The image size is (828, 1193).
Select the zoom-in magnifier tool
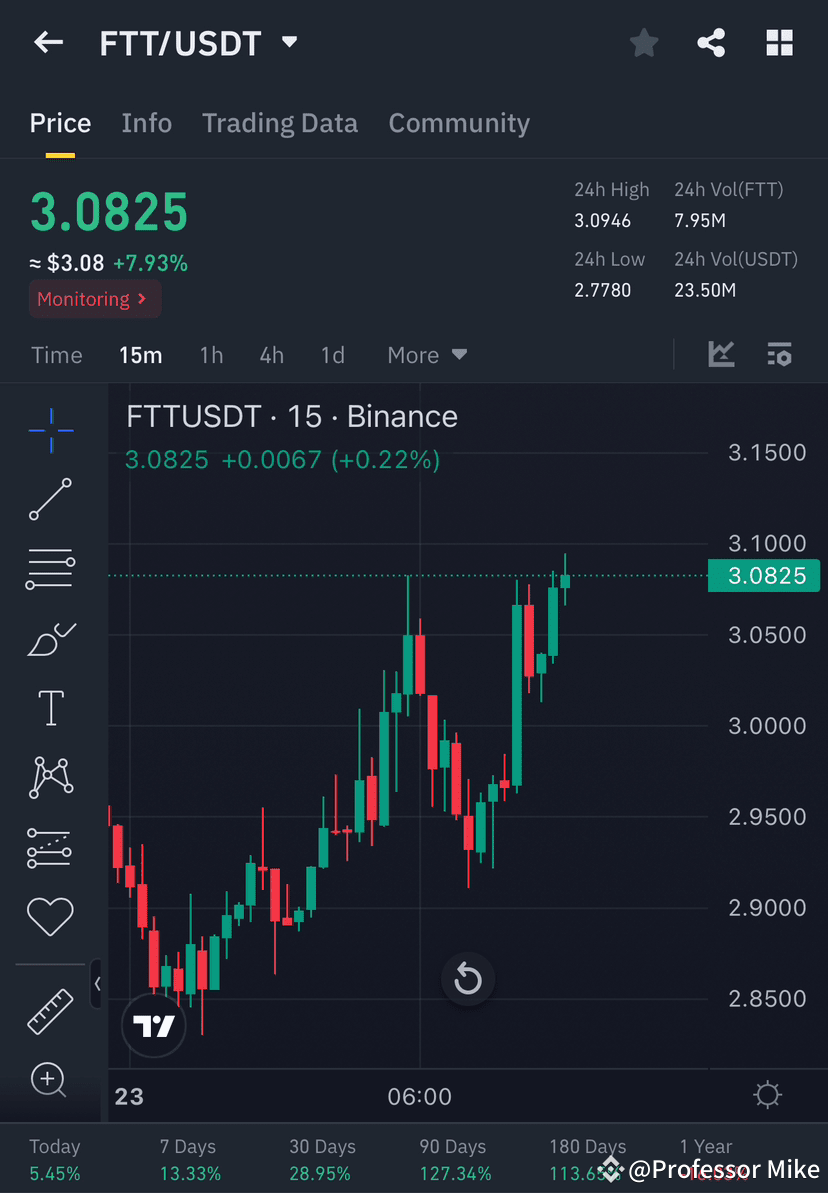pos(50,1080)
